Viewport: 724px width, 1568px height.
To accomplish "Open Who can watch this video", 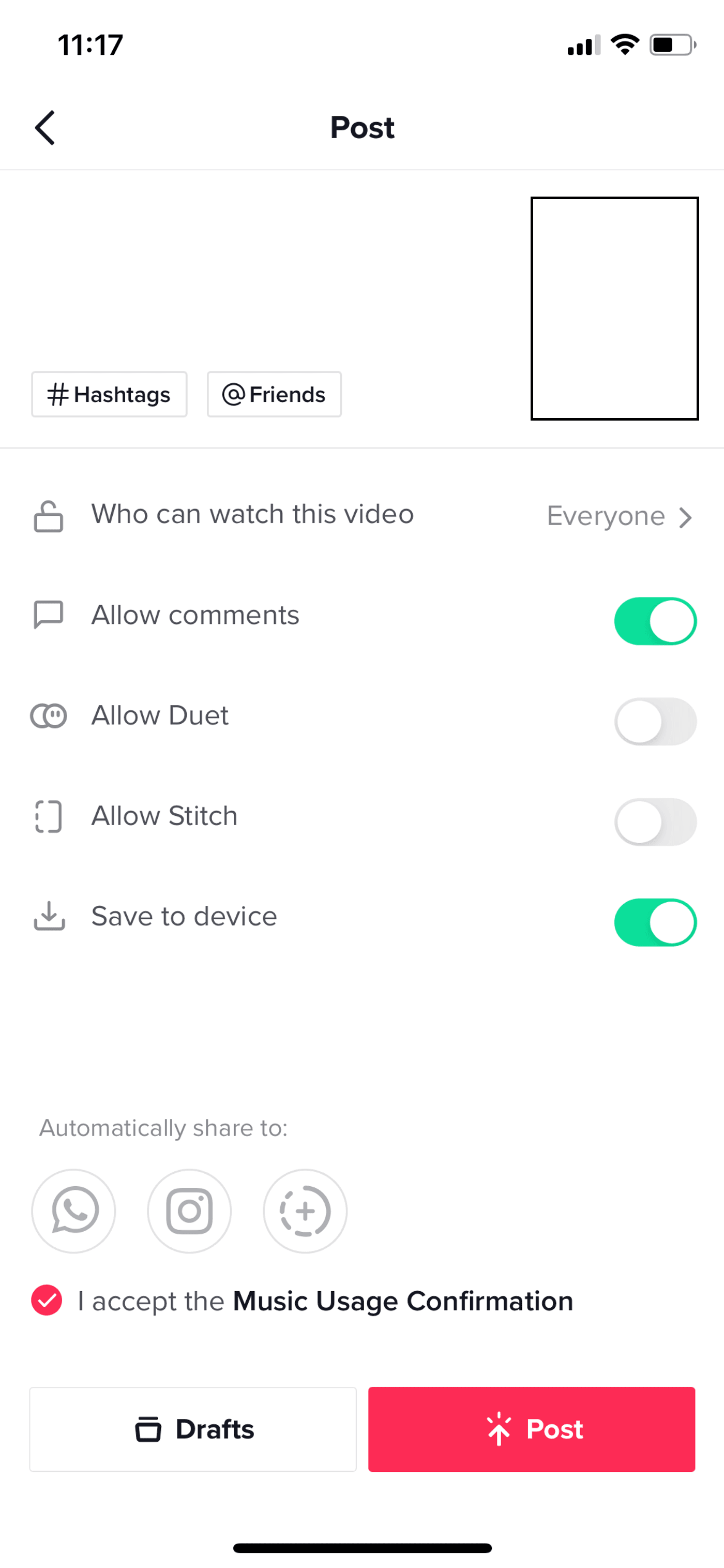I will 362,516.
